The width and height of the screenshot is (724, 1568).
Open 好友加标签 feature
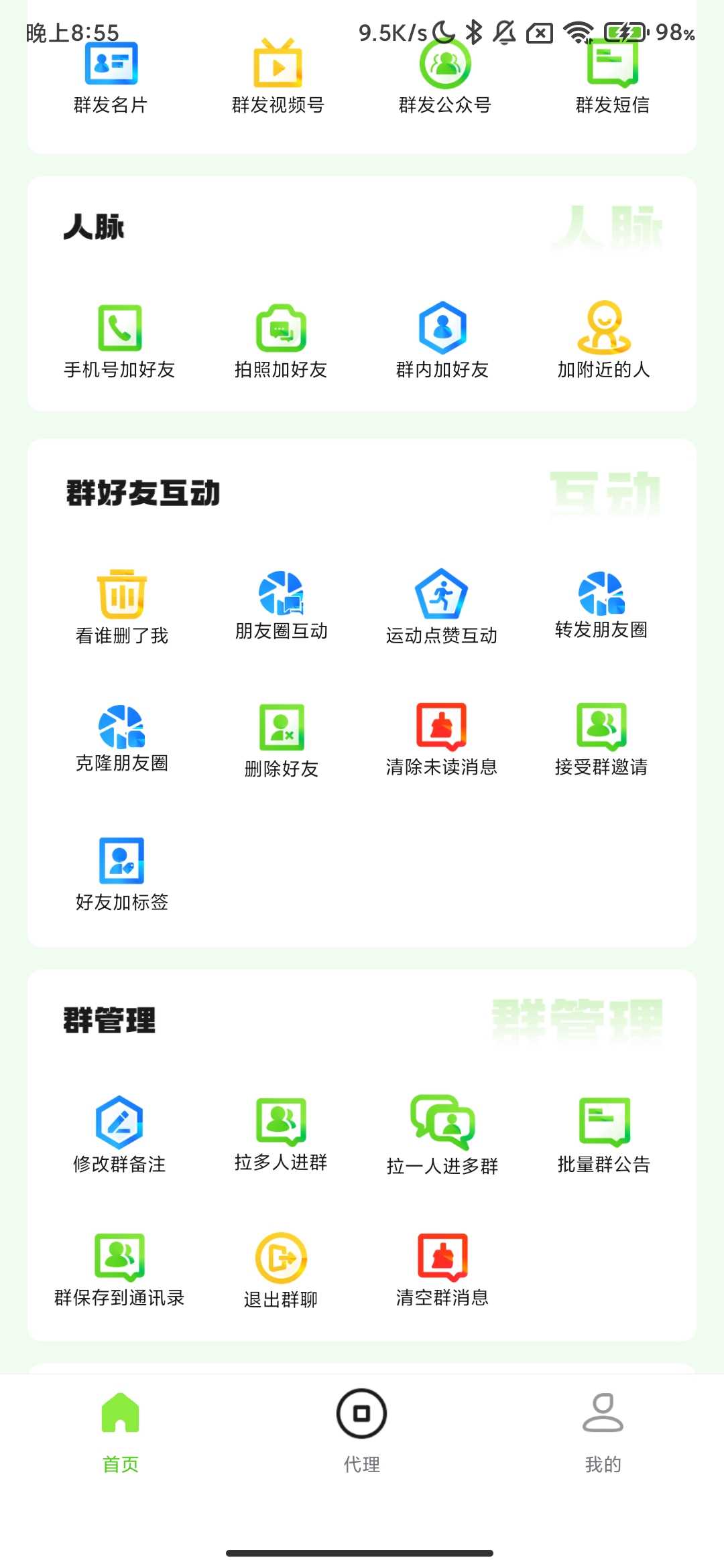coord(121,872)
